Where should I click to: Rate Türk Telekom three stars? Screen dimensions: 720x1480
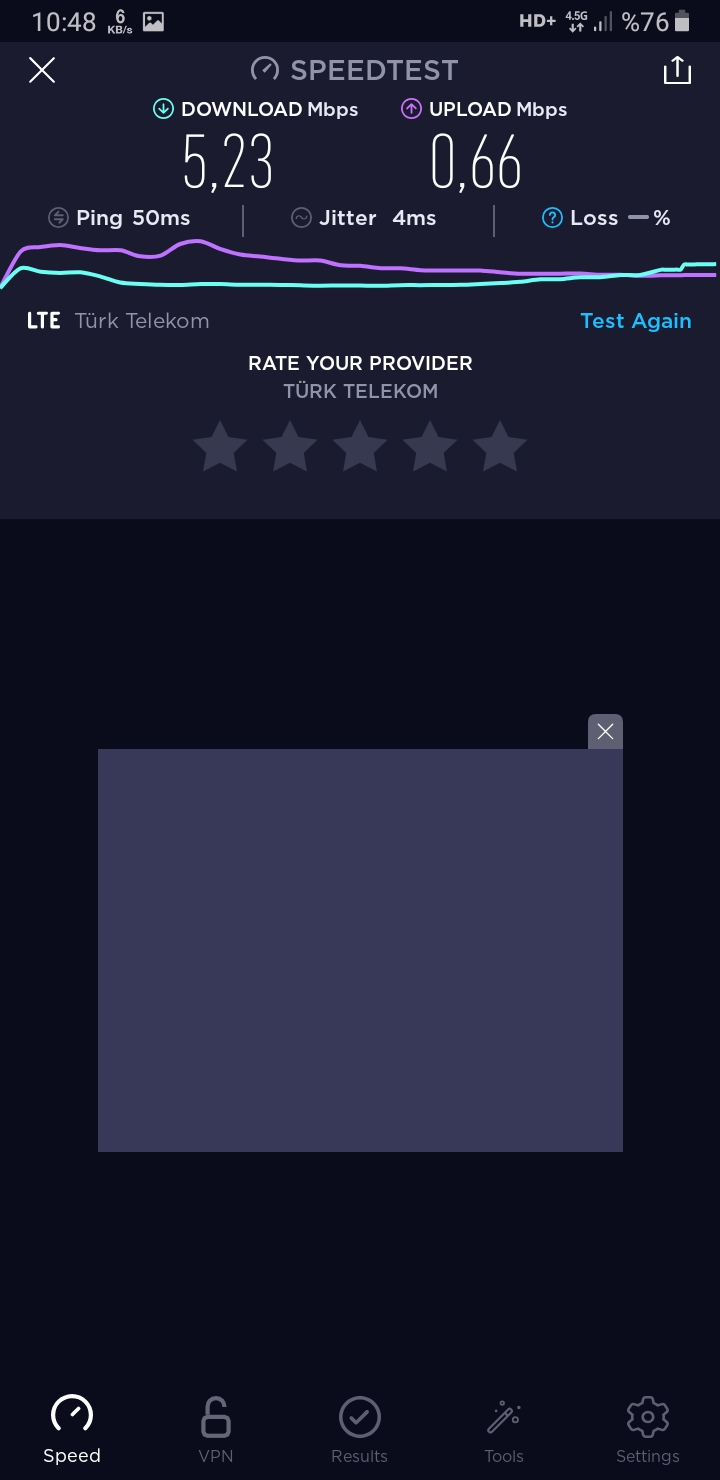coord(360,446)
